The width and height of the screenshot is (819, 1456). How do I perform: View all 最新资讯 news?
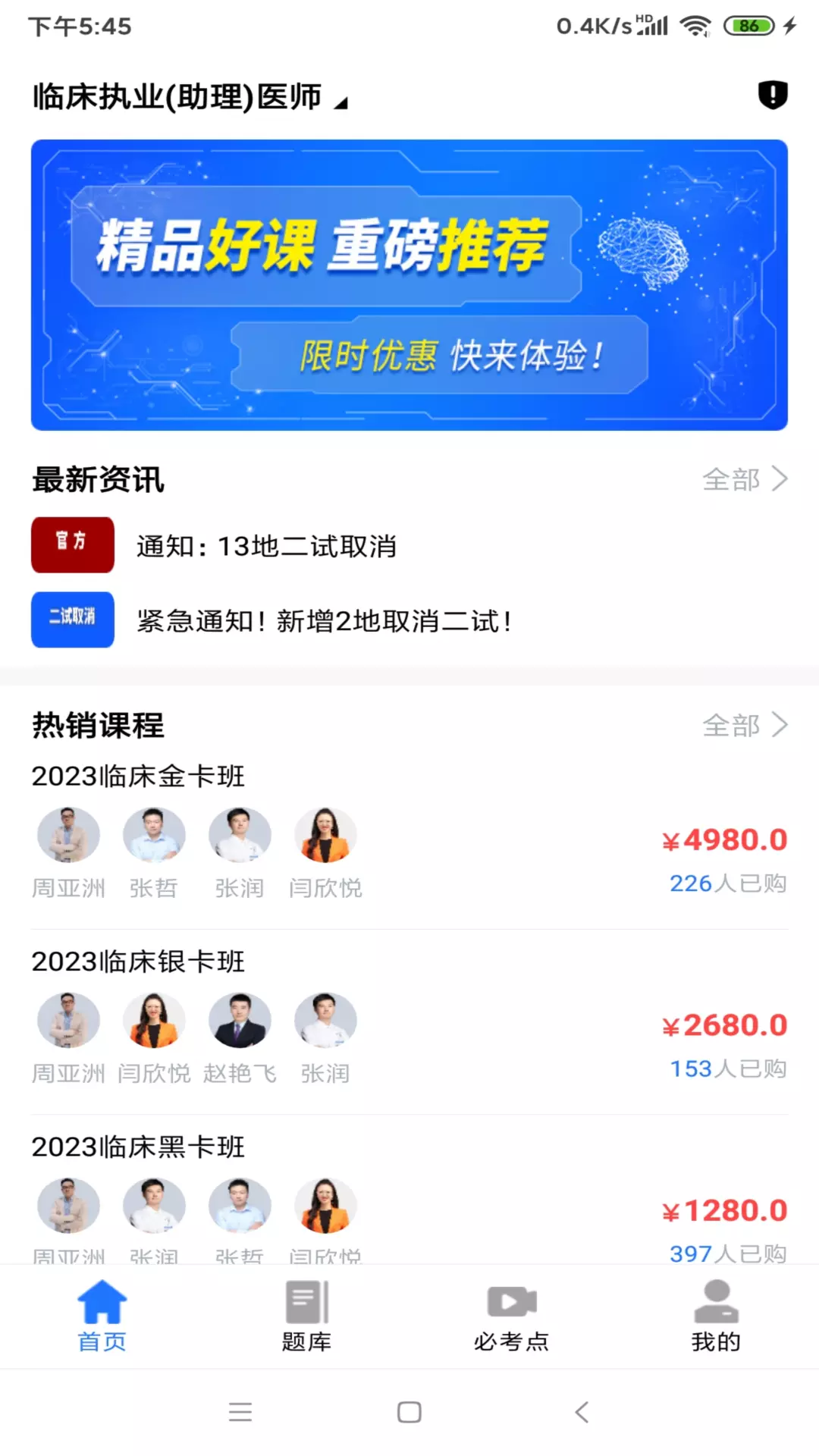pyautogui.click(x=745, y=479)
